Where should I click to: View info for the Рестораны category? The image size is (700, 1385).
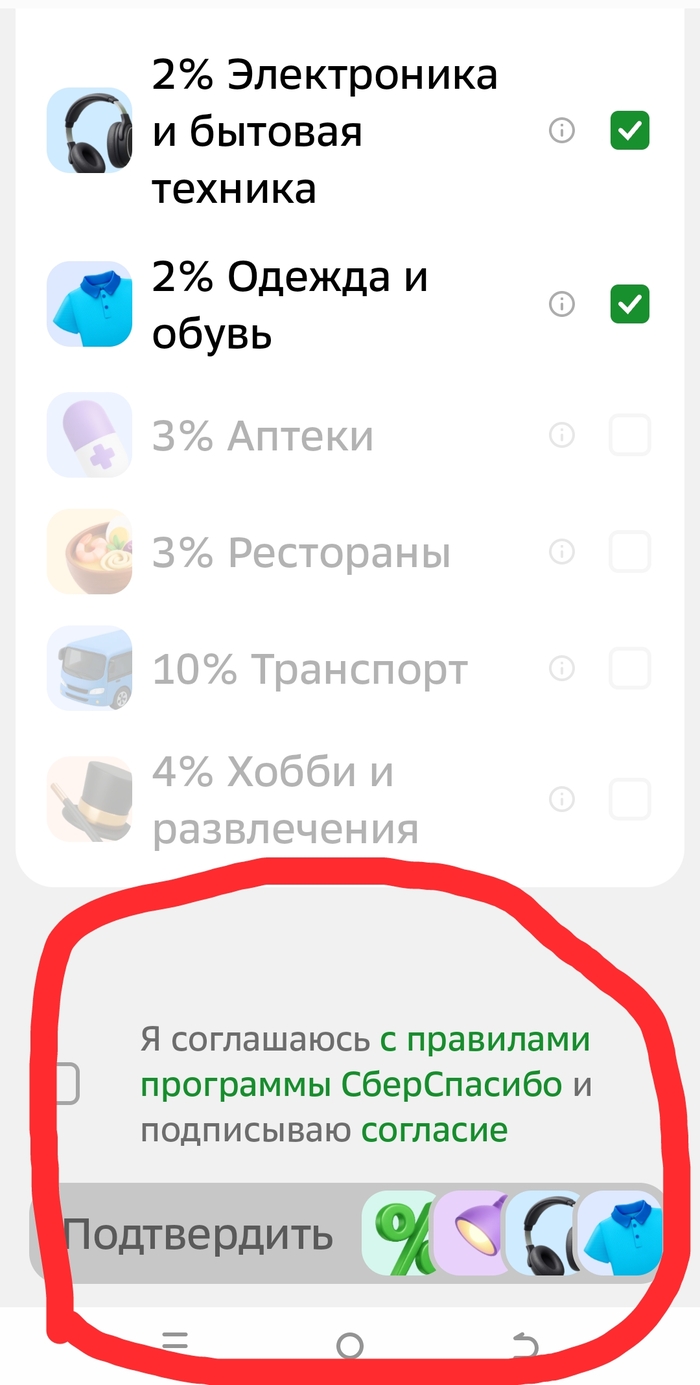pyautogui.click(x=562, y=551)
